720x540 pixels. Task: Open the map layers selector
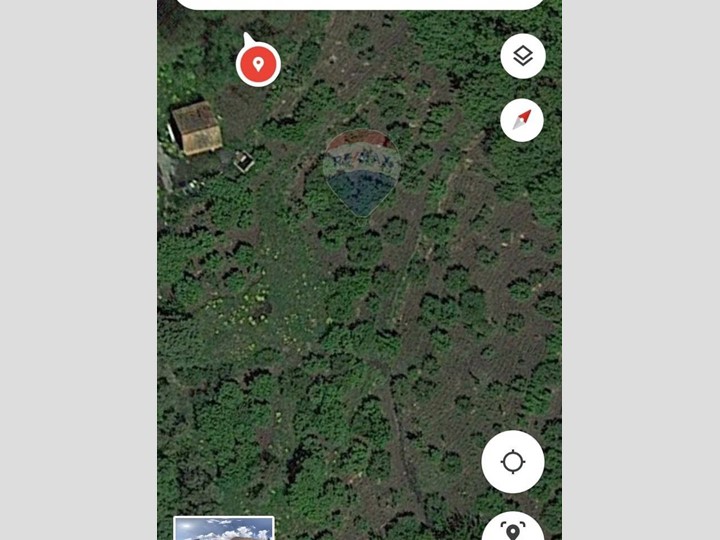(x=522, y=56)
